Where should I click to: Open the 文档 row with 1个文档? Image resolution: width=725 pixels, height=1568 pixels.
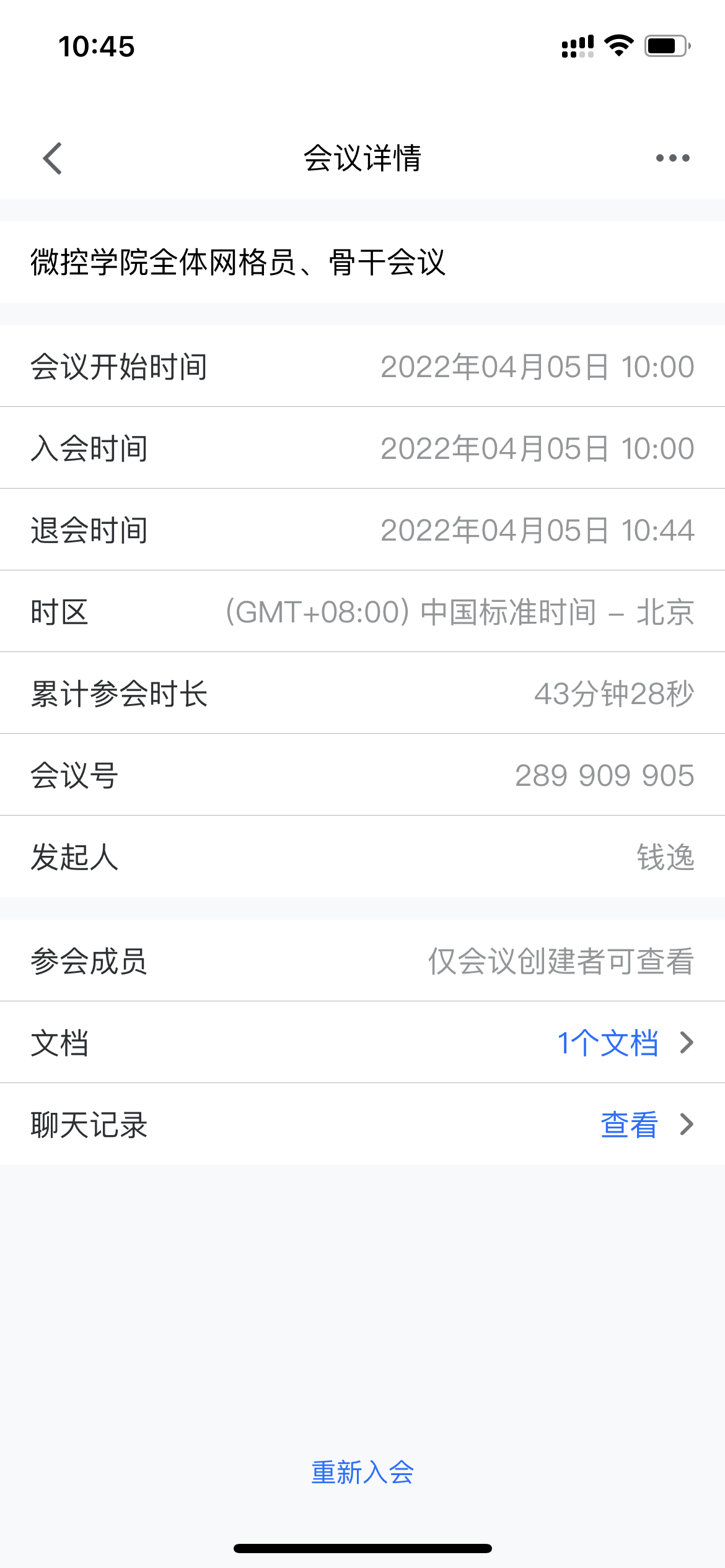point(625,1043)
